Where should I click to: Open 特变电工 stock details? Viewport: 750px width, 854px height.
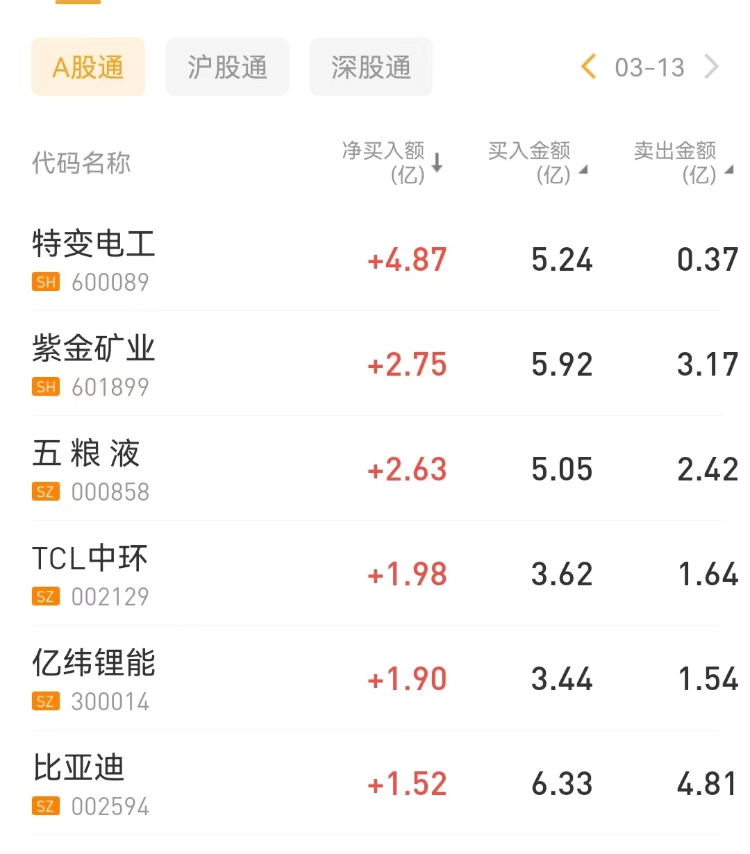coord(94,259)
